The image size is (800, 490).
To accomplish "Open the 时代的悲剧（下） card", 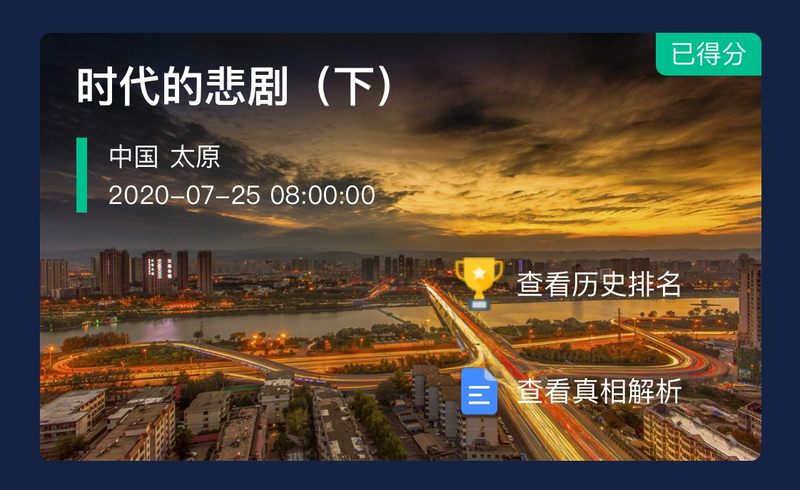I will [x=236, y=88].
